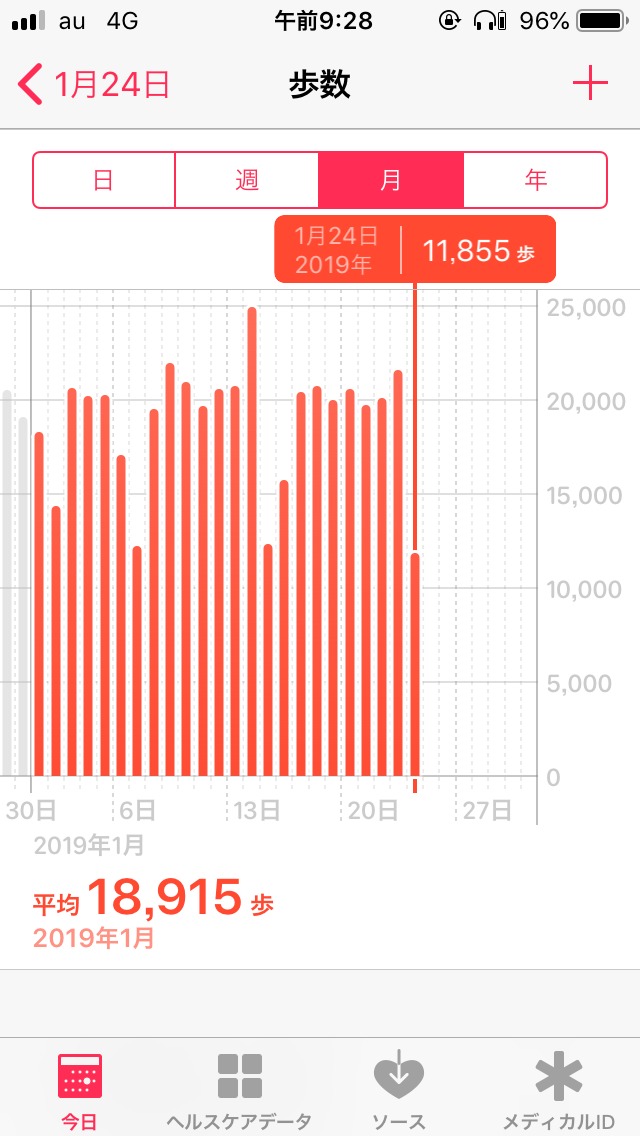Open the ソース tab
This screenshot has width=640, height=1136.
pyautogui.click(x=399, y=1088)
